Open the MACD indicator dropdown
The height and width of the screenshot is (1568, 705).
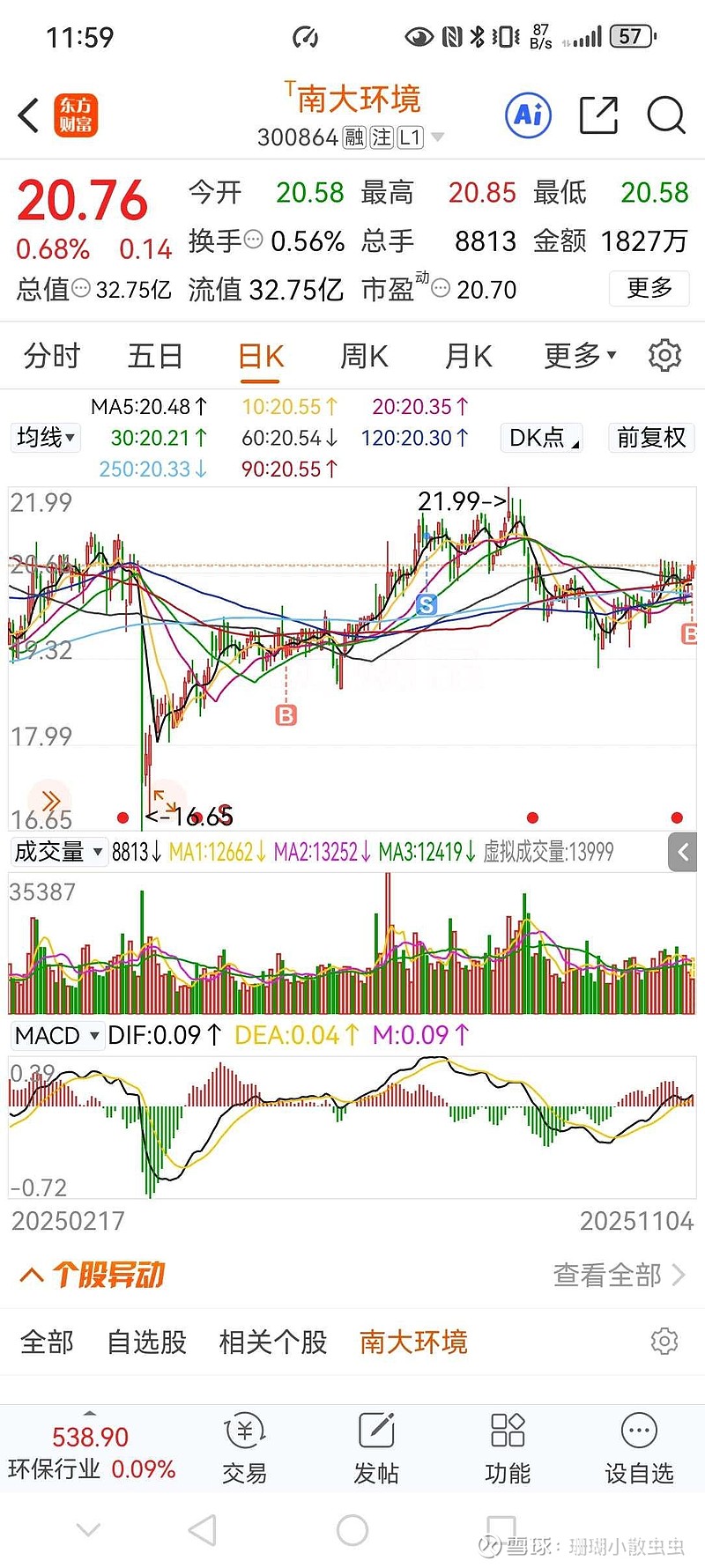pos(56,1035)
